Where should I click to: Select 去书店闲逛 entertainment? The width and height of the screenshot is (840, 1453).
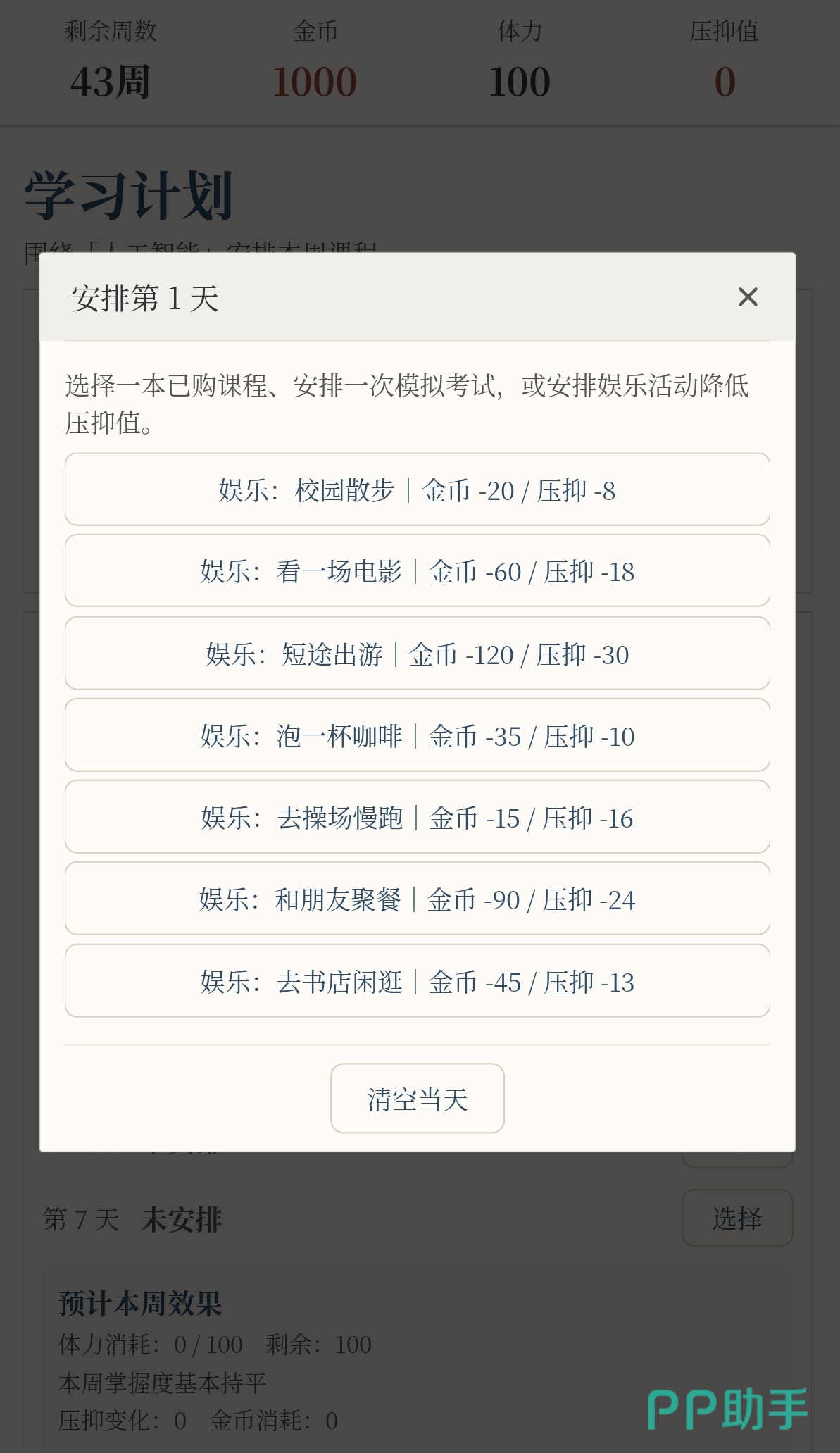click(x=418, y=981)
